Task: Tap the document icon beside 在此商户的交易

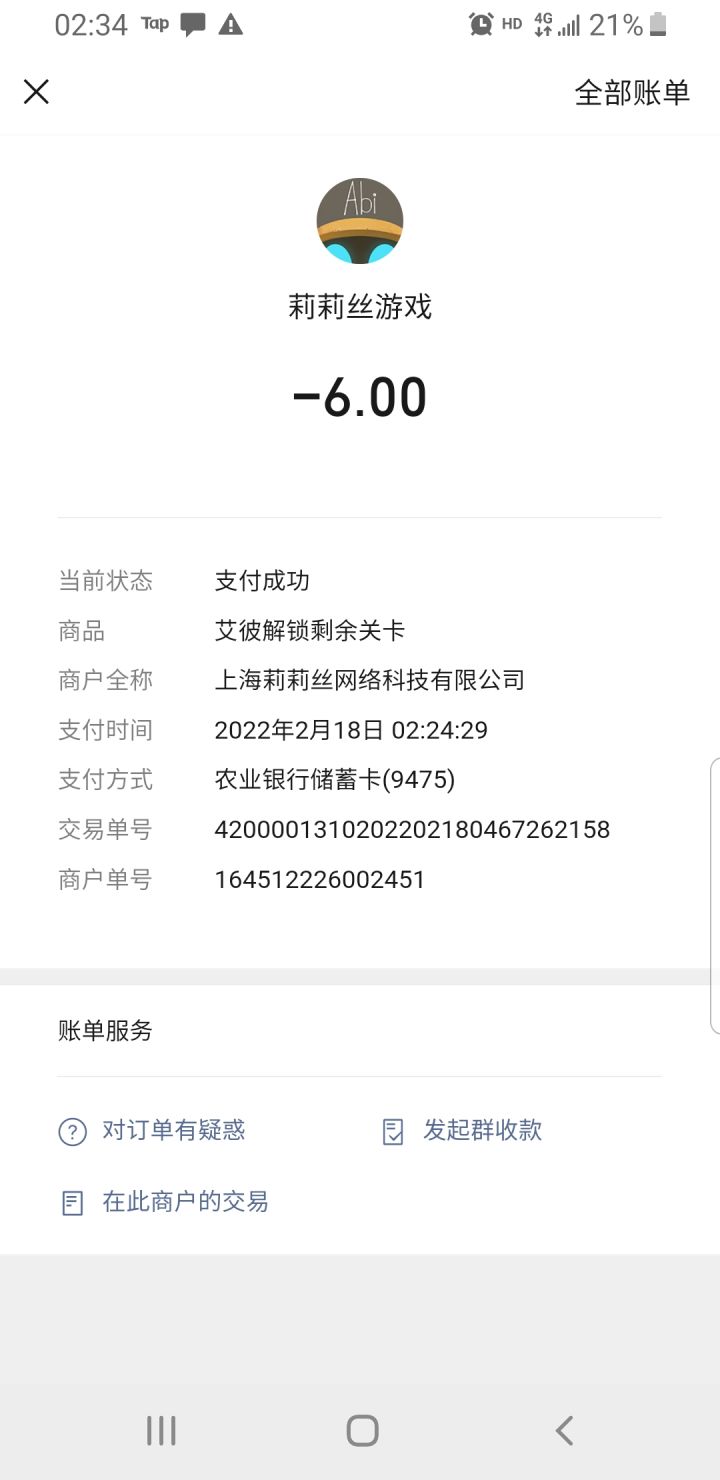Action: (71, 1202)
